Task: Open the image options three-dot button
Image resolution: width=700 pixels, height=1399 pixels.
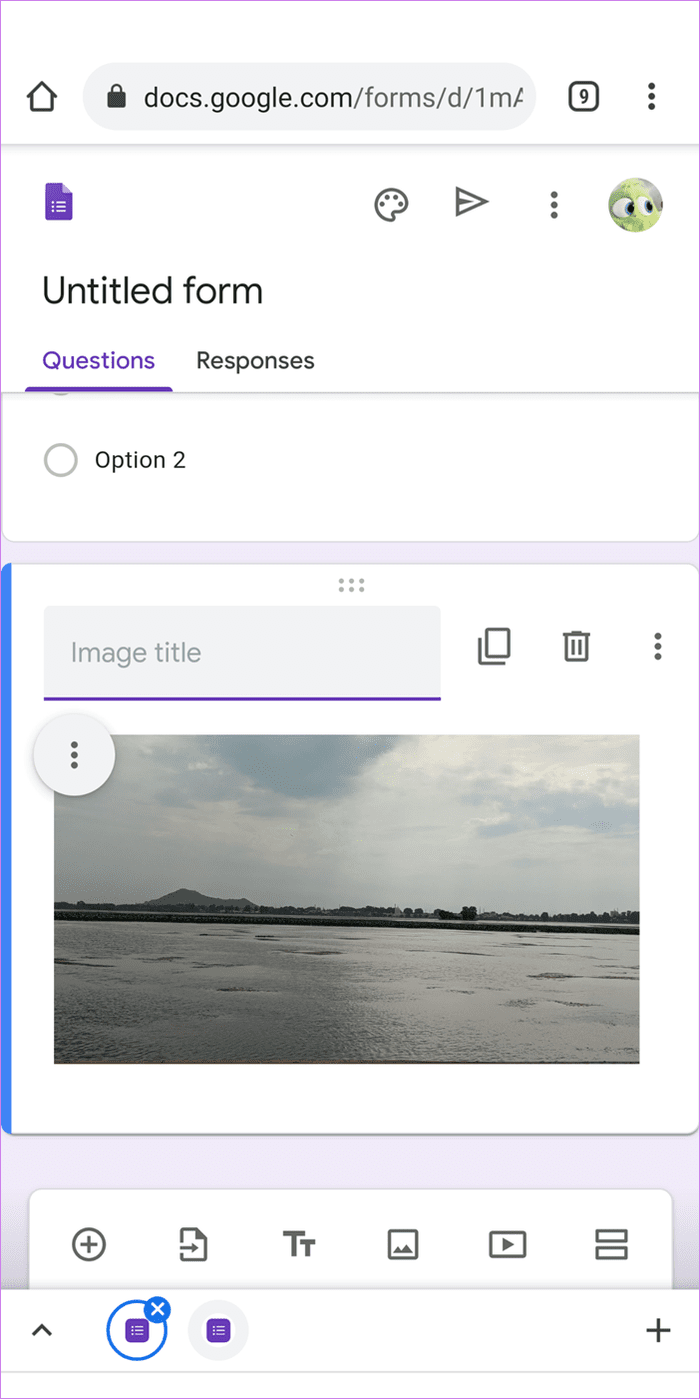Action: (74, 755)
